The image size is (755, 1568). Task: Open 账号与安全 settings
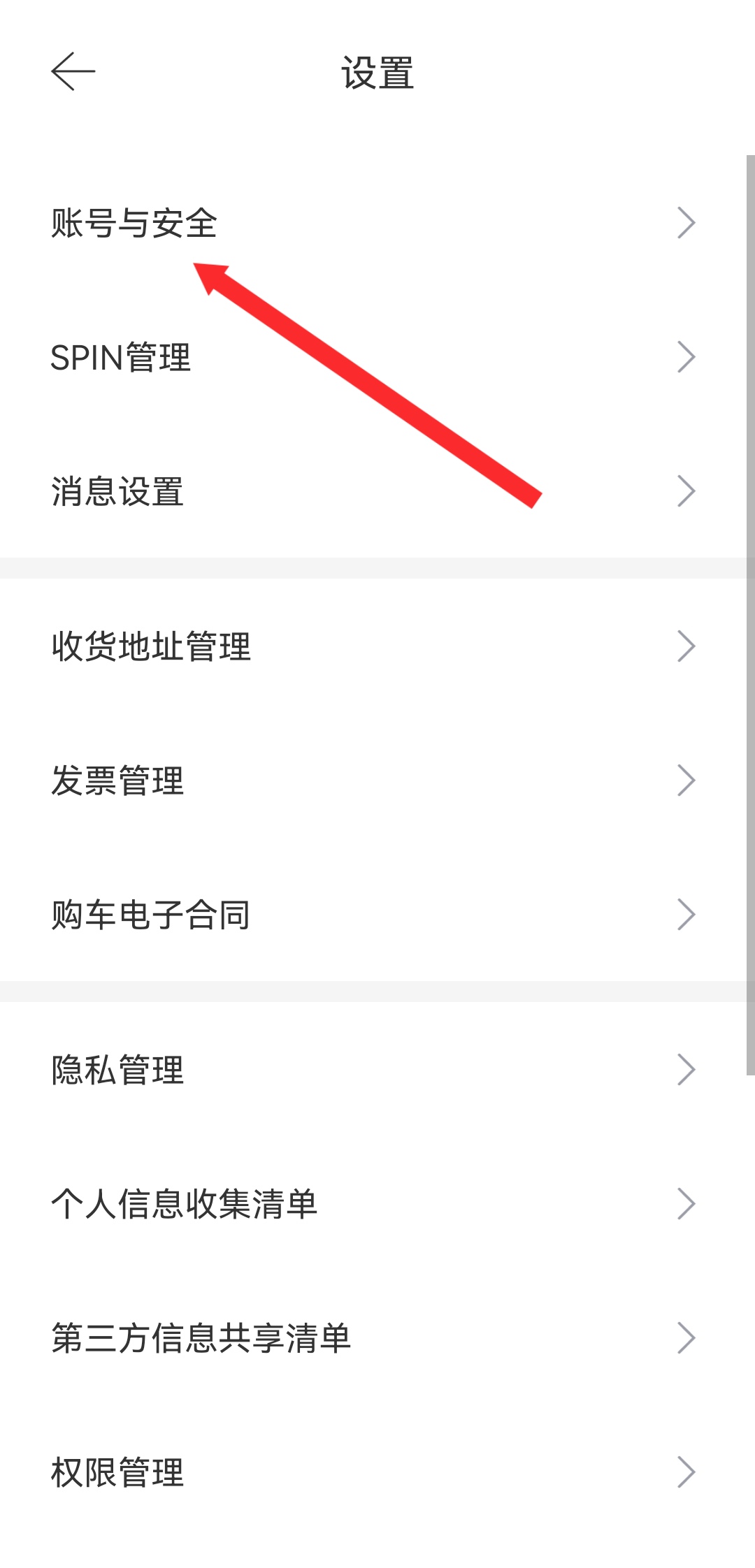click(134, 224)
